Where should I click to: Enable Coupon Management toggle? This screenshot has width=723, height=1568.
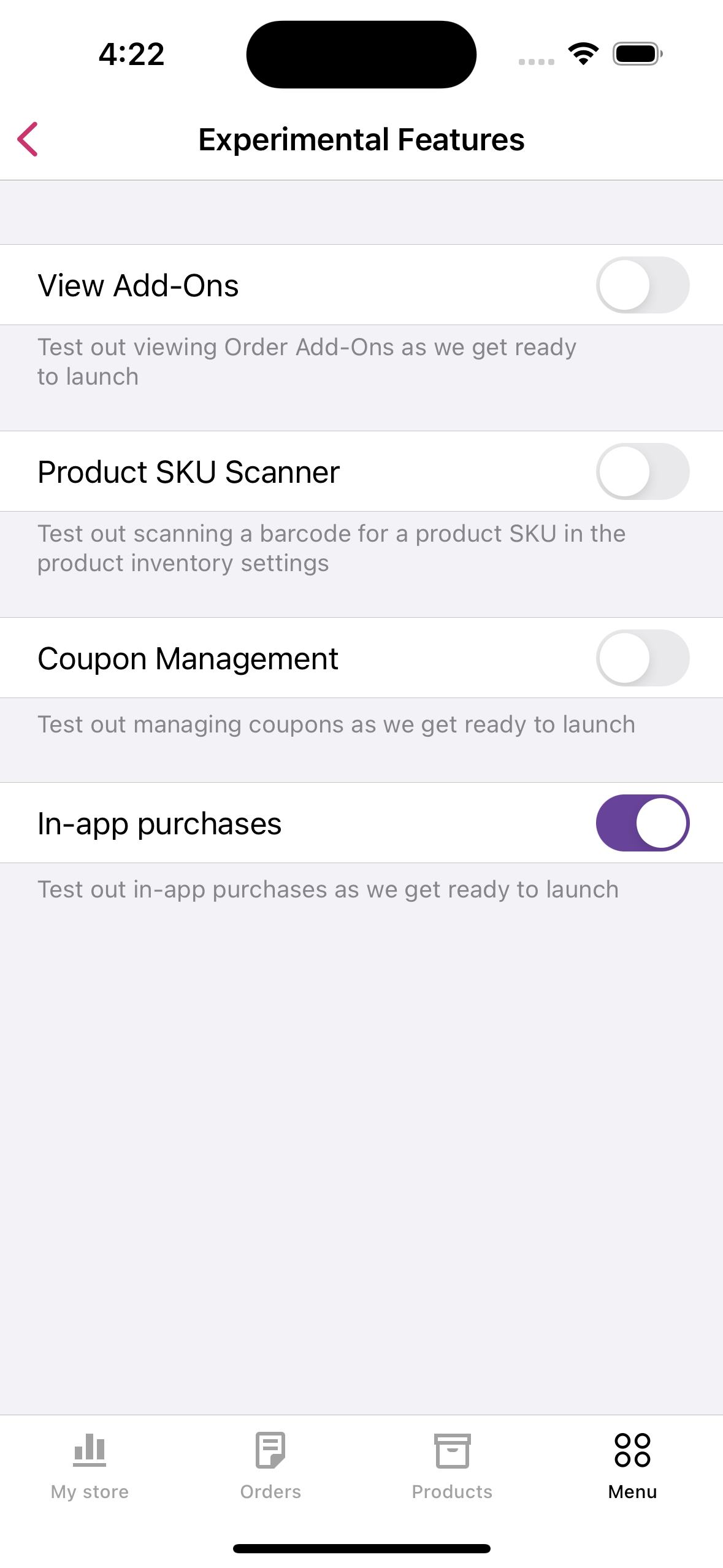tap(642, 658)
